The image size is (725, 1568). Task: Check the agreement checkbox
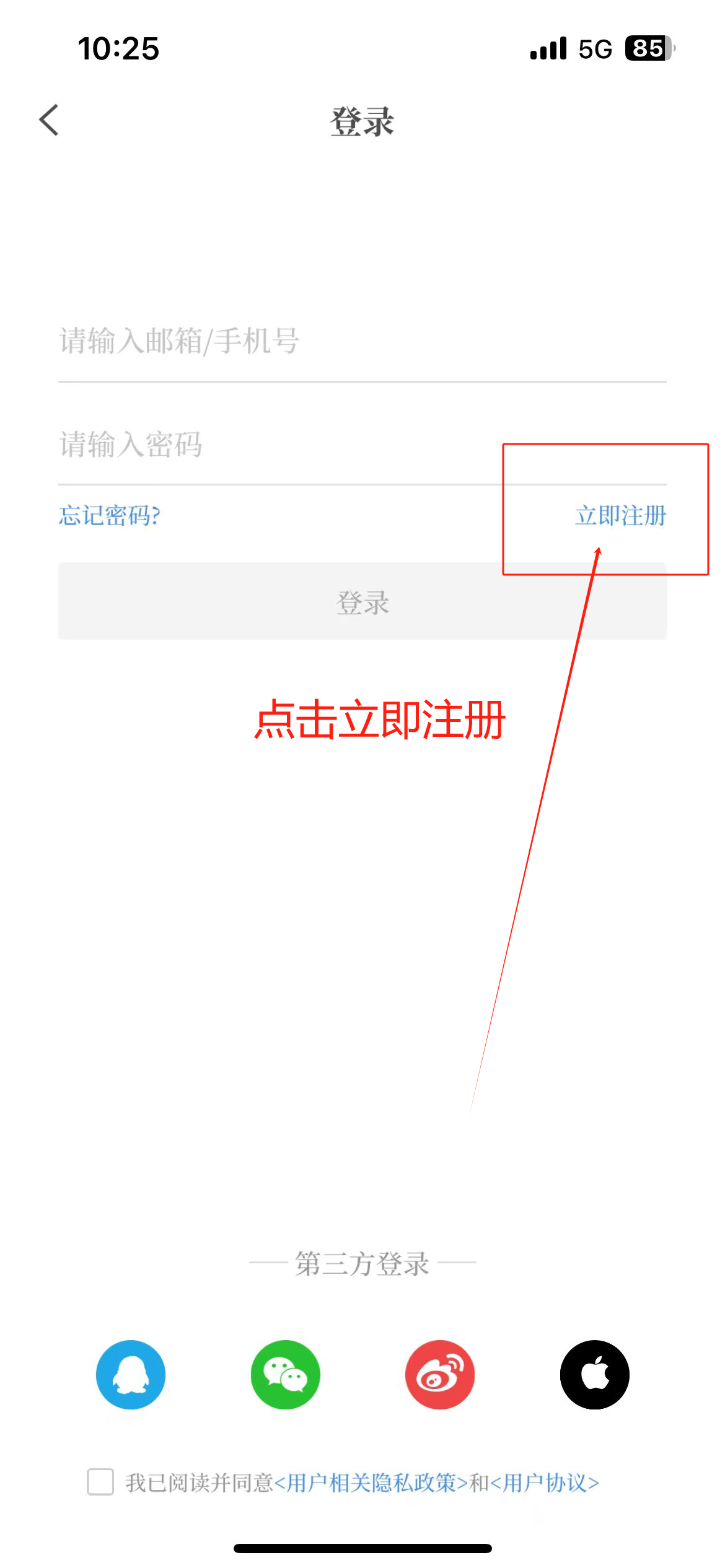click(x=100, y=1482)
